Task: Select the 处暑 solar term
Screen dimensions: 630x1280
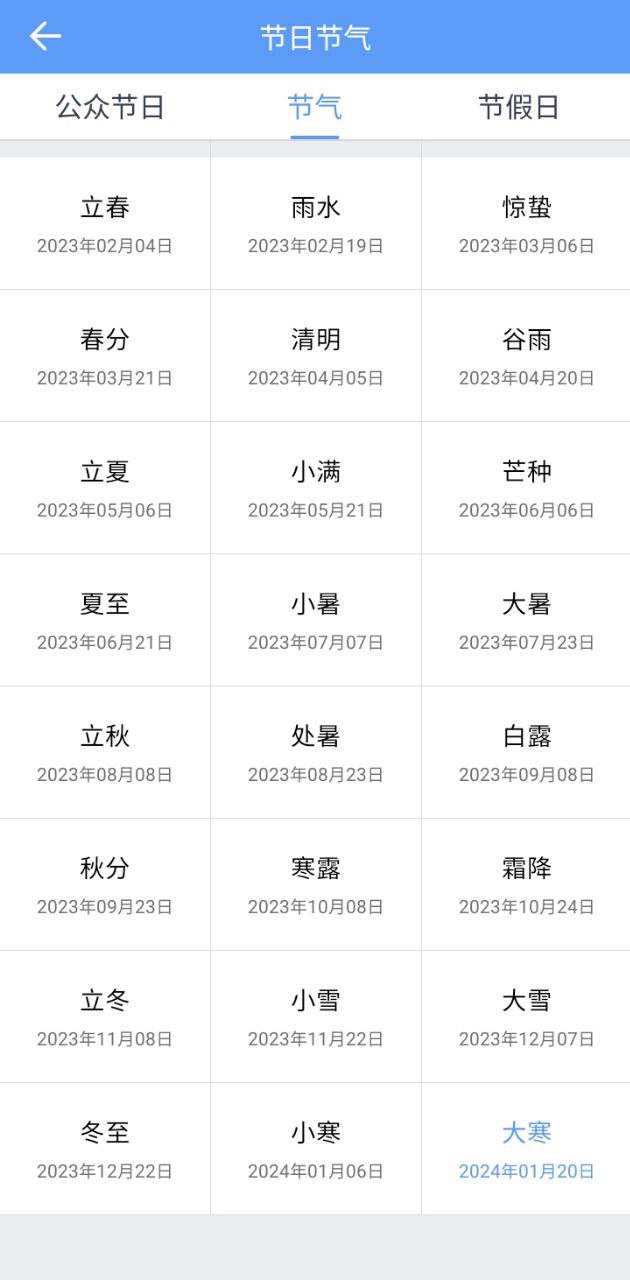Action: click(x=316, y=752)
